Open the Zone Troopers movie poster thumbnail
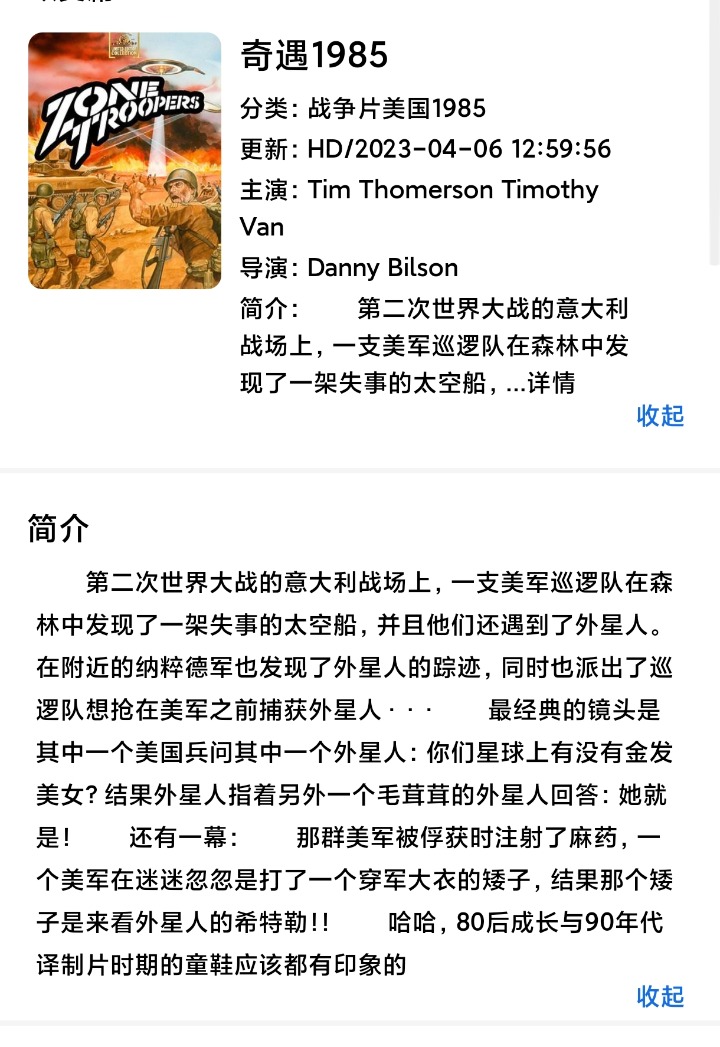This screenshot has height=1047, width=720. coord(124,160)
